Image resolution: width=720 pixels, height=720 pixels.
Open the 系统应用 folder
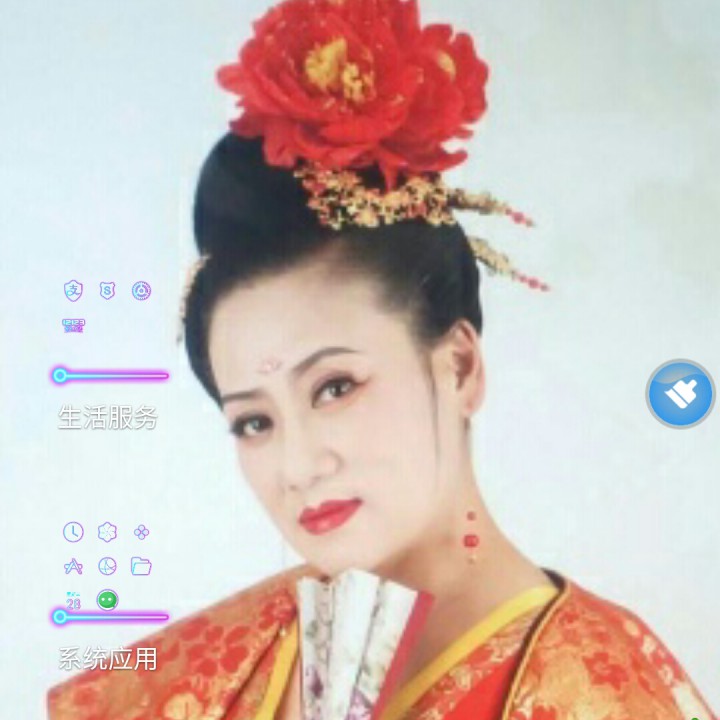click(107, 659)
